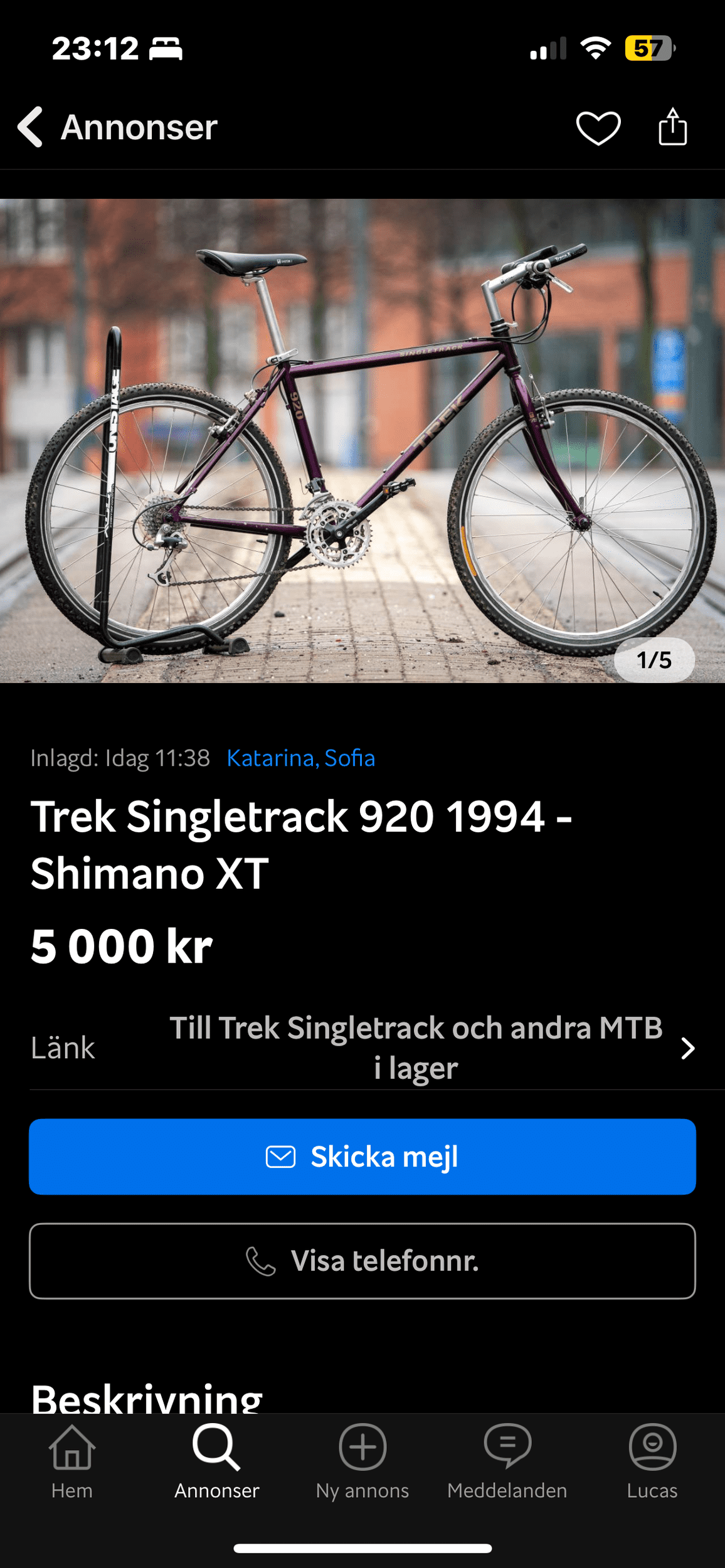The width and height of the screenshot is (725, 1568).
Task: Open location link Katarina, Sofia
Action: [301, 758]
